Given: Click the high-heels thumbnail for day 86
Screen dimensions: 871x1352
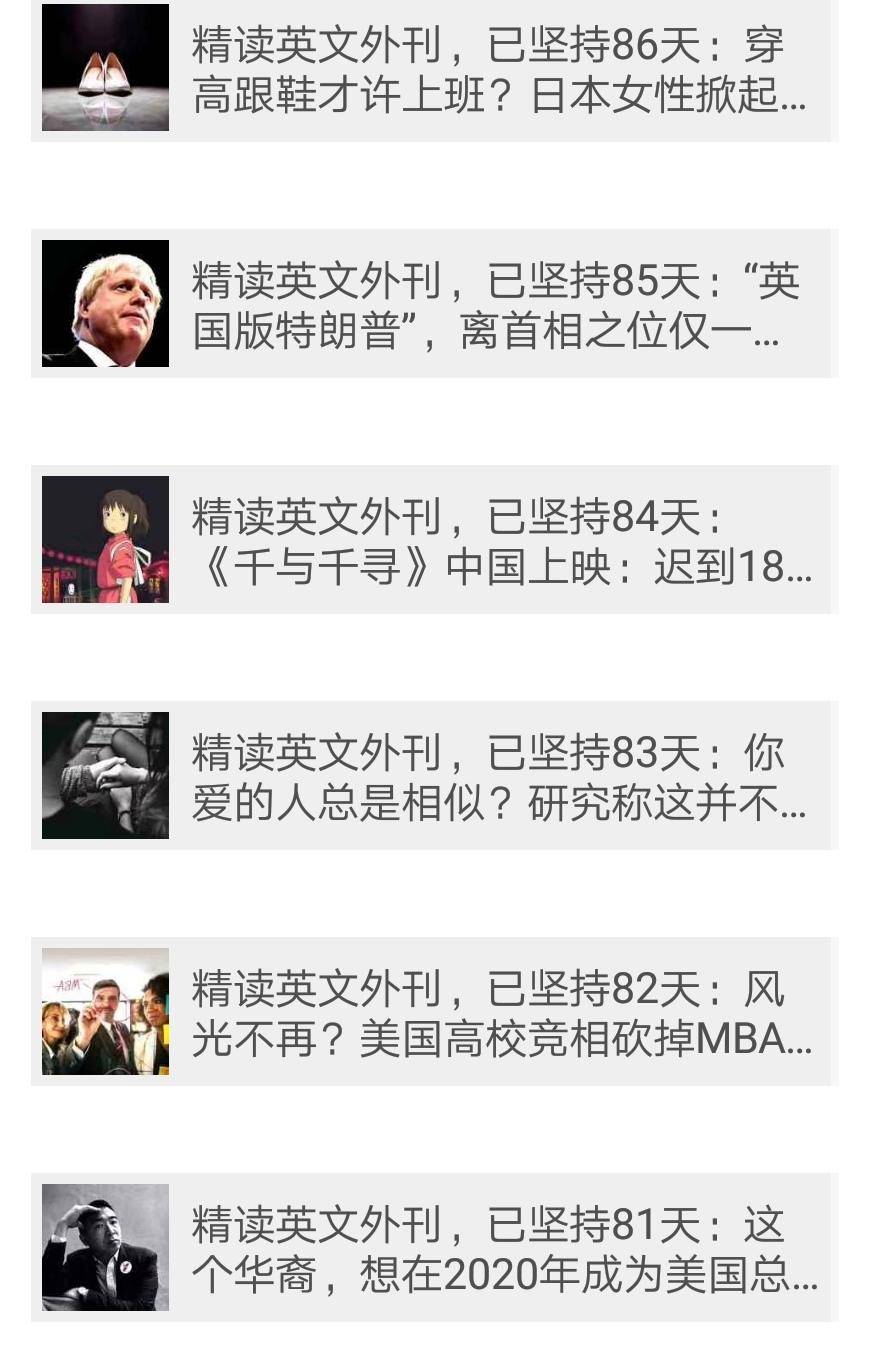Looking at the screenshot, I should click(x=104, y=69).
